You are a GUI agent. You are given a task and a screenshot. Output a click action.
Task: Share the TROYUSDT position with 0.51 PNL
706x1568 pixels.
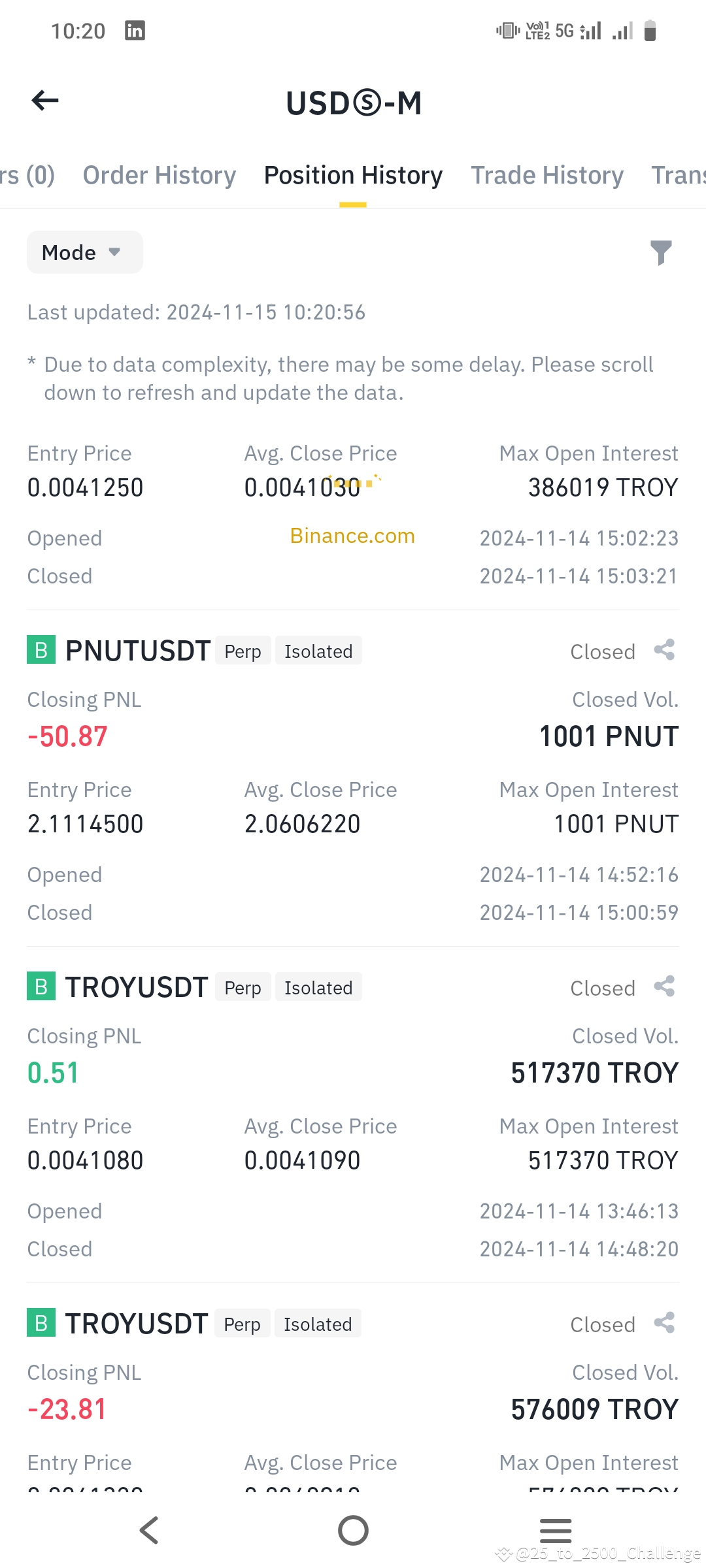point(664,987)
